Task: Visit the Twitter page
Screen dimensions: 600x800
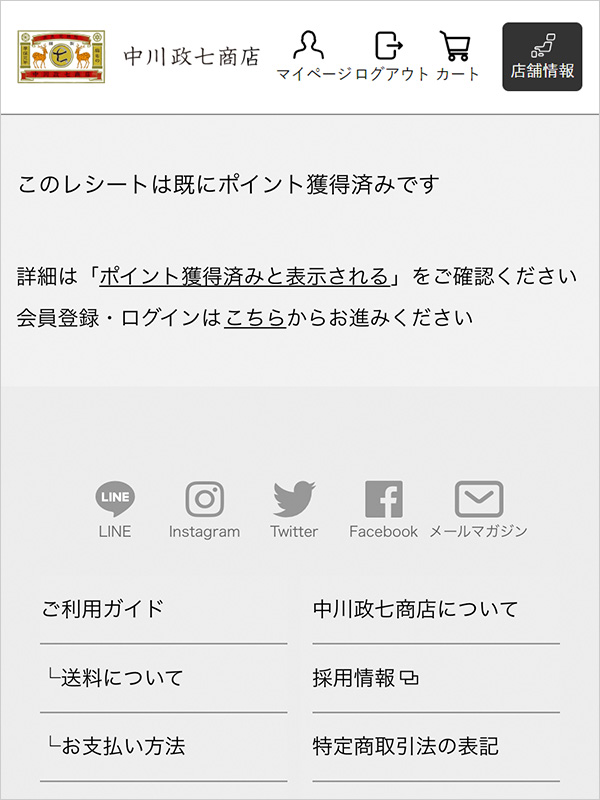Action: 294,509
